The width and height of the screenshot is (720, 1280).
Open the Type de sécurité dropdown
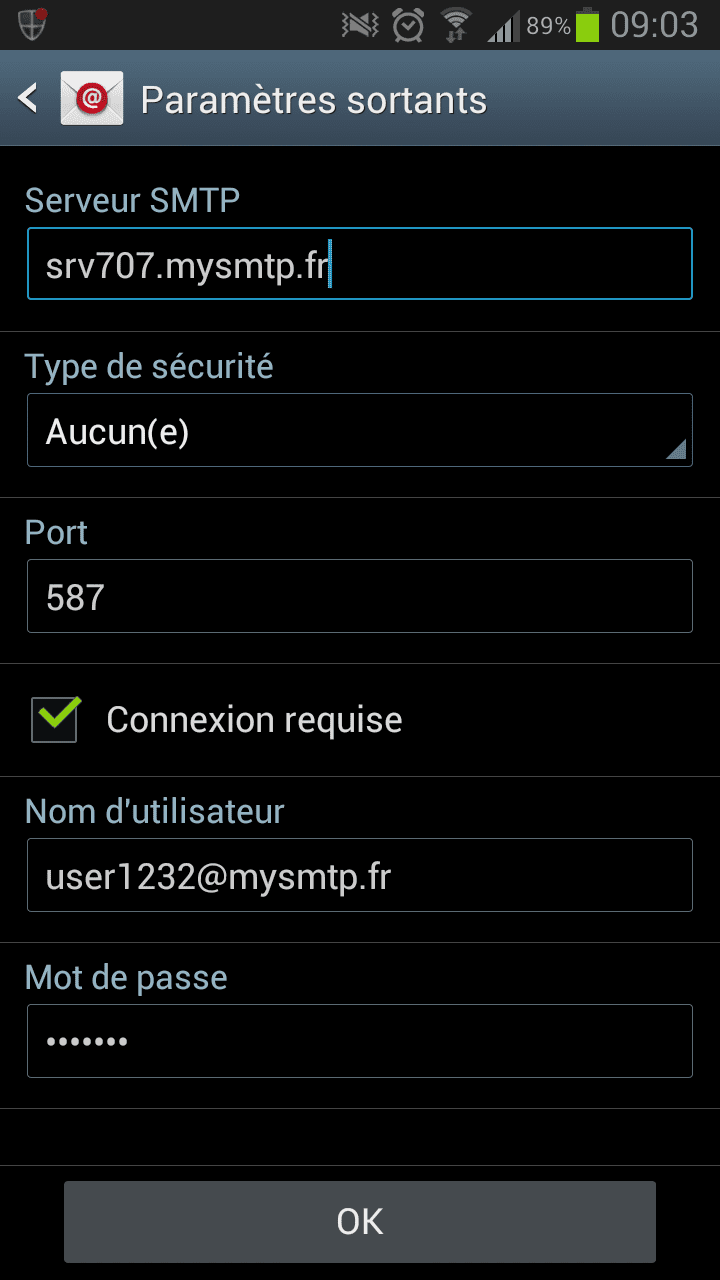tap(360, 430)
